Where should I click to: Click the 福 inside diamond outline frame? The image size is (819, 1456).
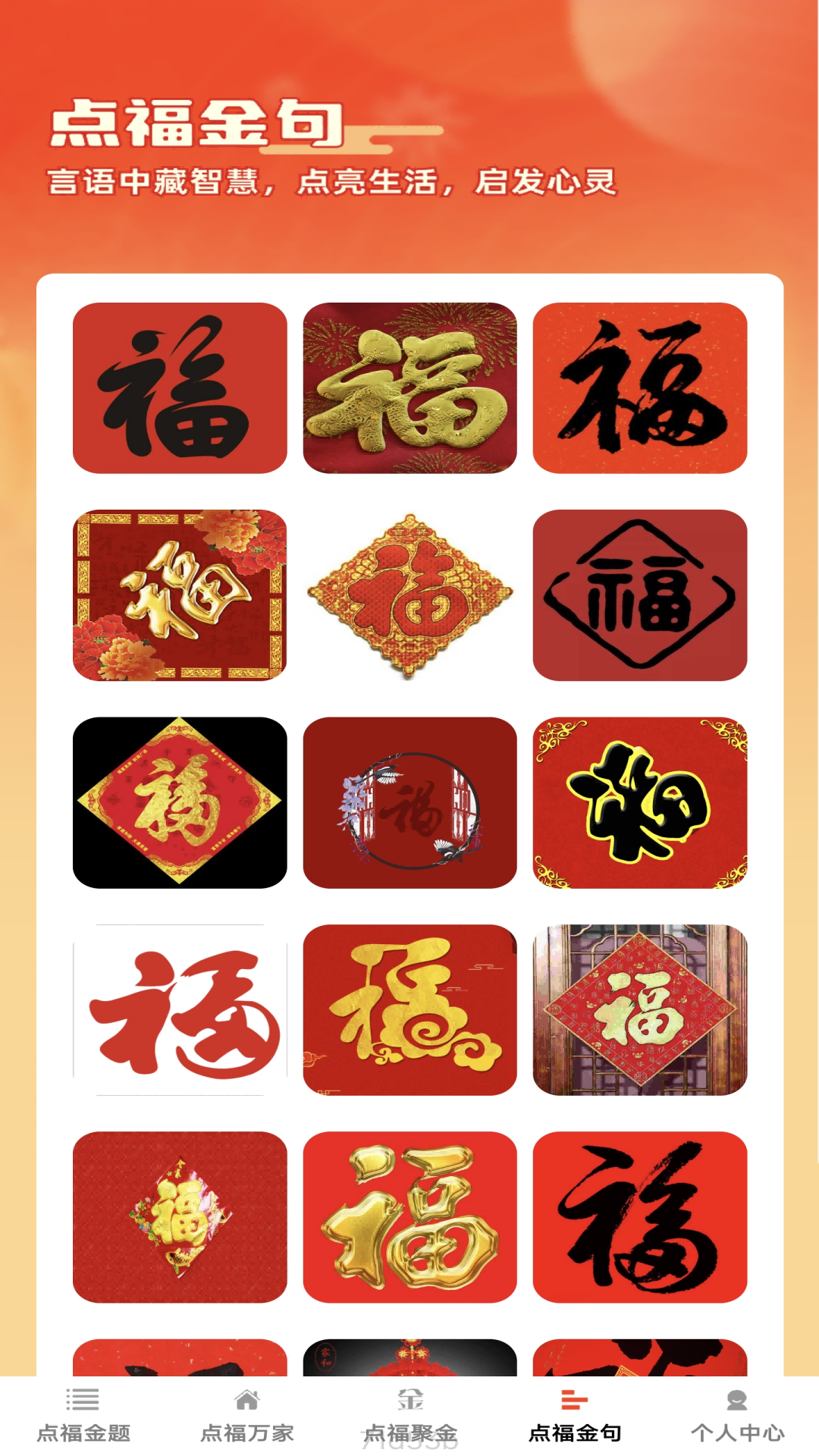click(641, 597)
